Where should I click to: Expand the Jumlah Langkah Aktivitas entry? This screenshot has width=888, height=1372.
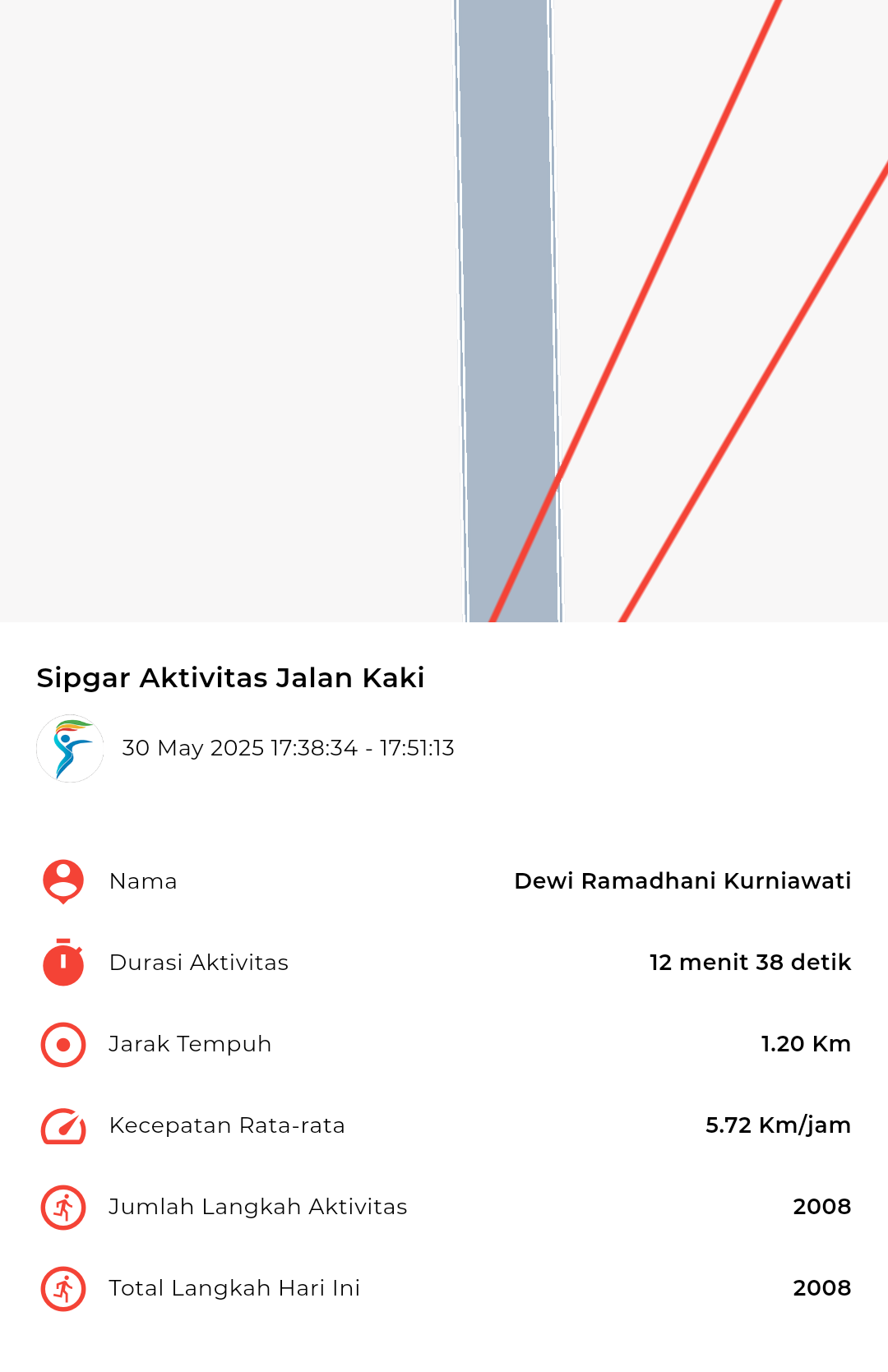click(444, 1207)
